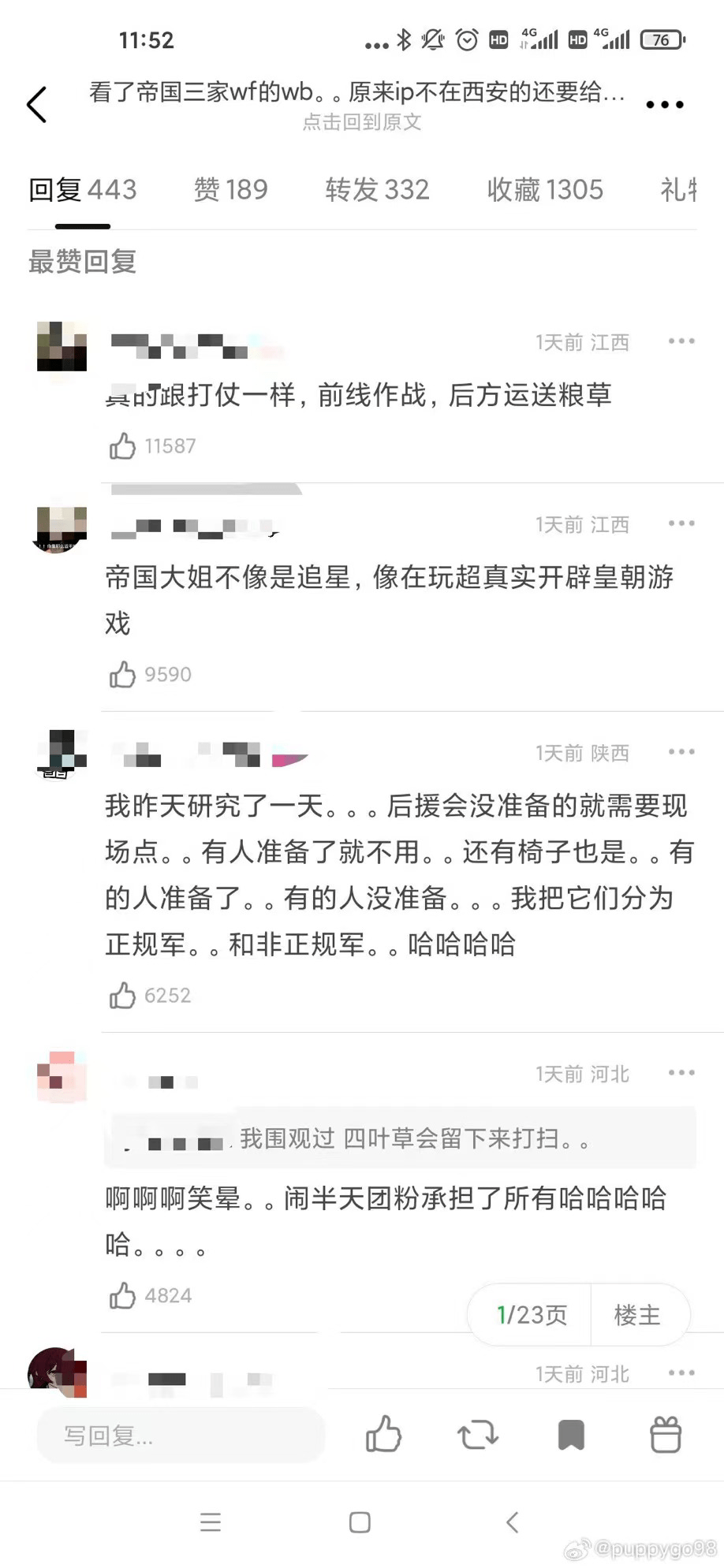Open the top-right overflow menu

(664, 105)
